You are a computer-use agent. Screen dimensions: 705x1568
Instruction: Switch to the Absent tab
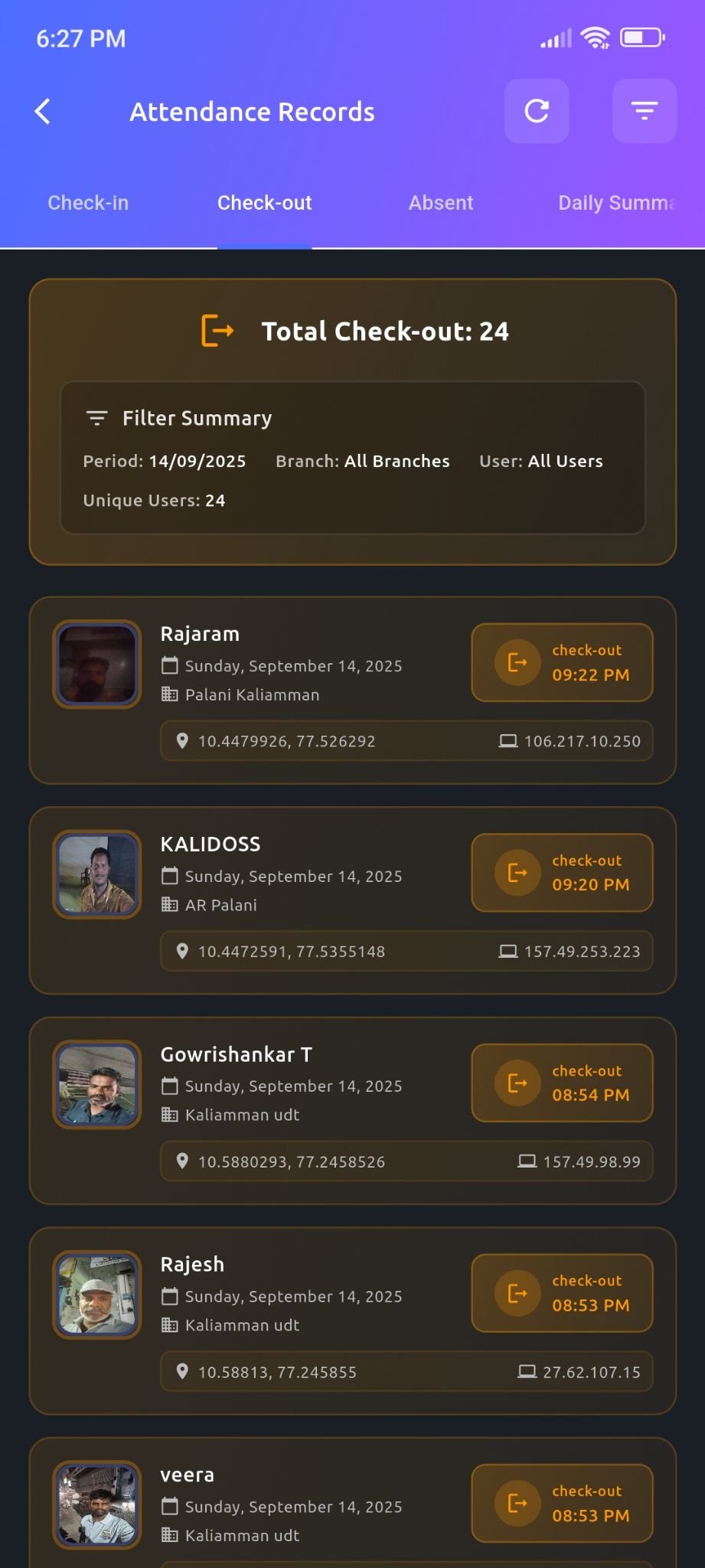click(440, 203)
